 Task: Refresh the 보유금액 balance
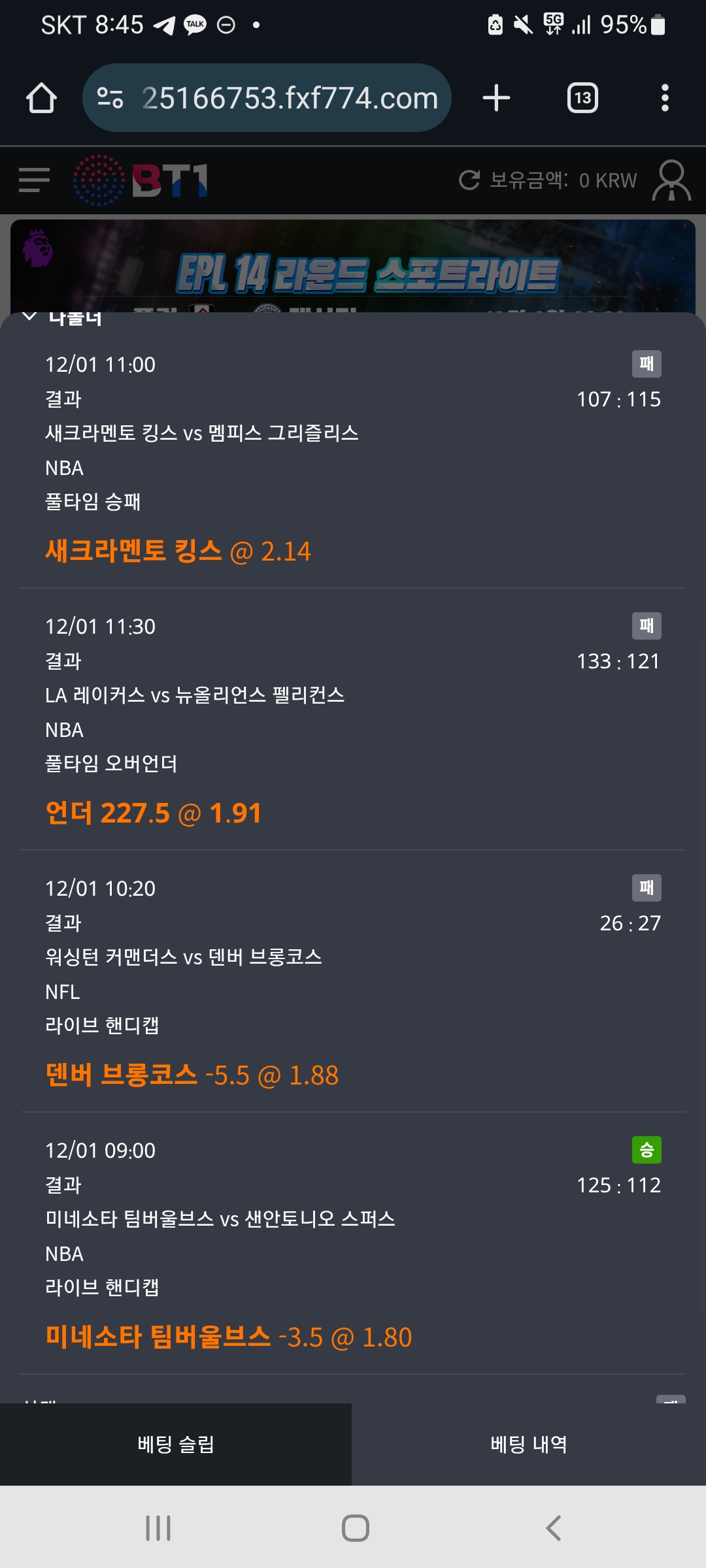[x=469, y=180]
